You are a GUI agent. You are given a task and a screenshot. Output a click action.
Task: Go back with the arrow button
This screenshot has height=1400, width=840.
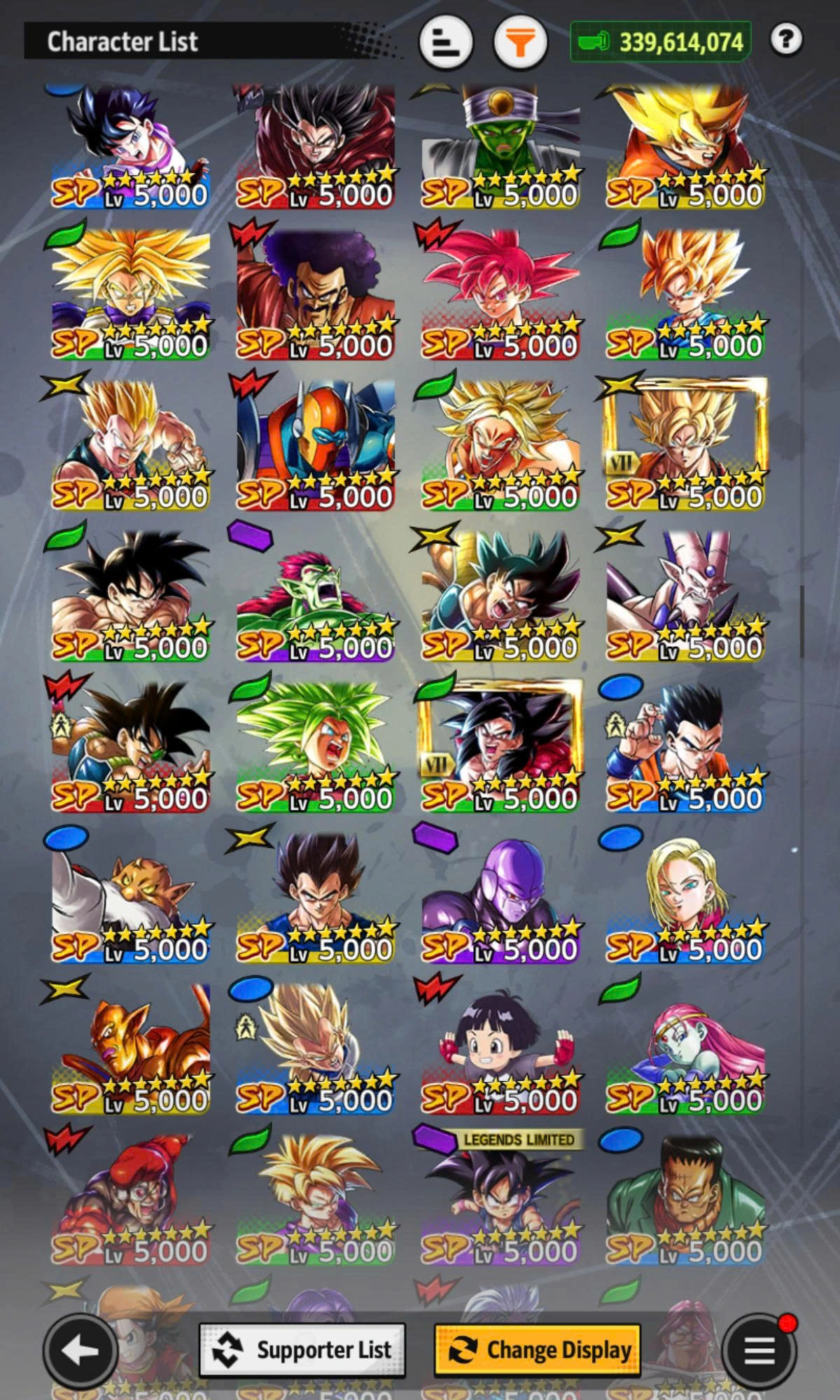[80, 1350]
